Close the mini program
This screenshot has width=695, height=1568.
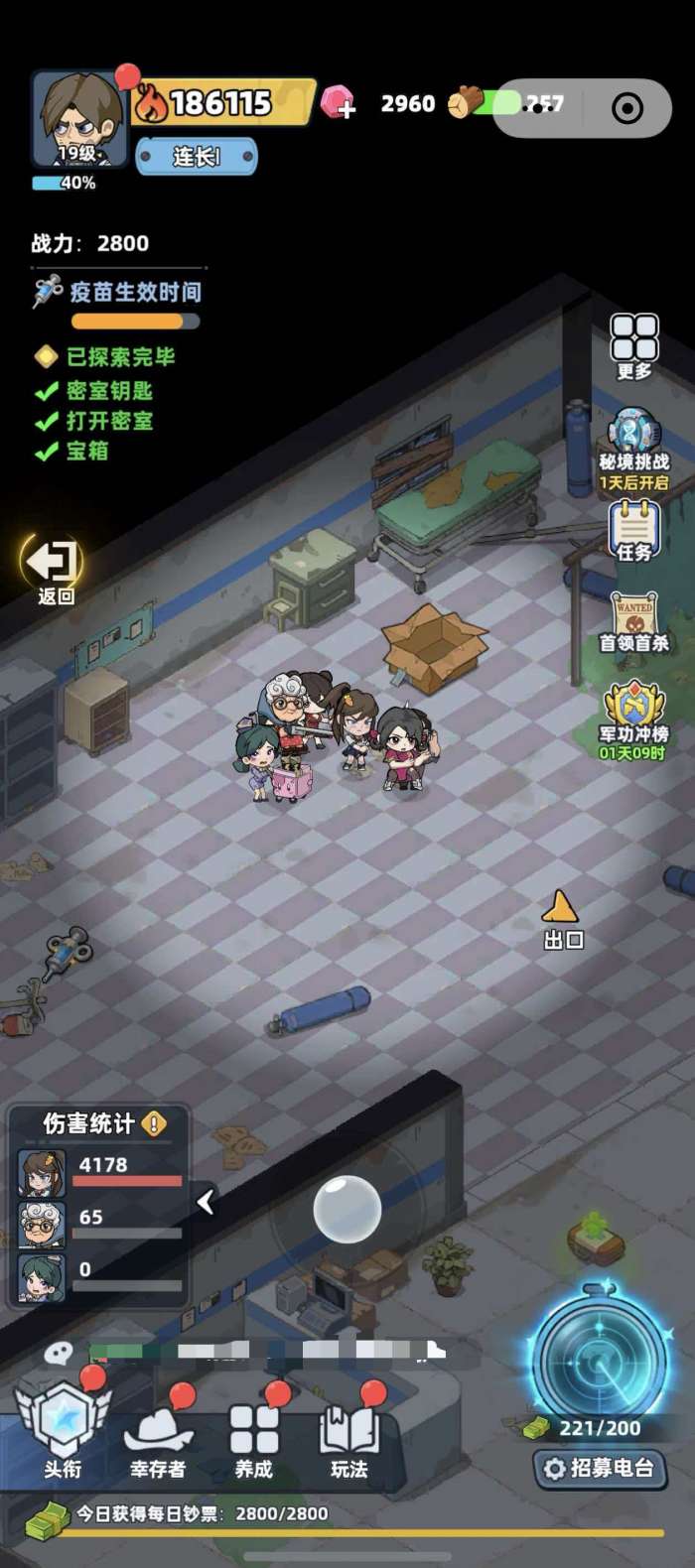pyautogui.click(x=627, y=108)
